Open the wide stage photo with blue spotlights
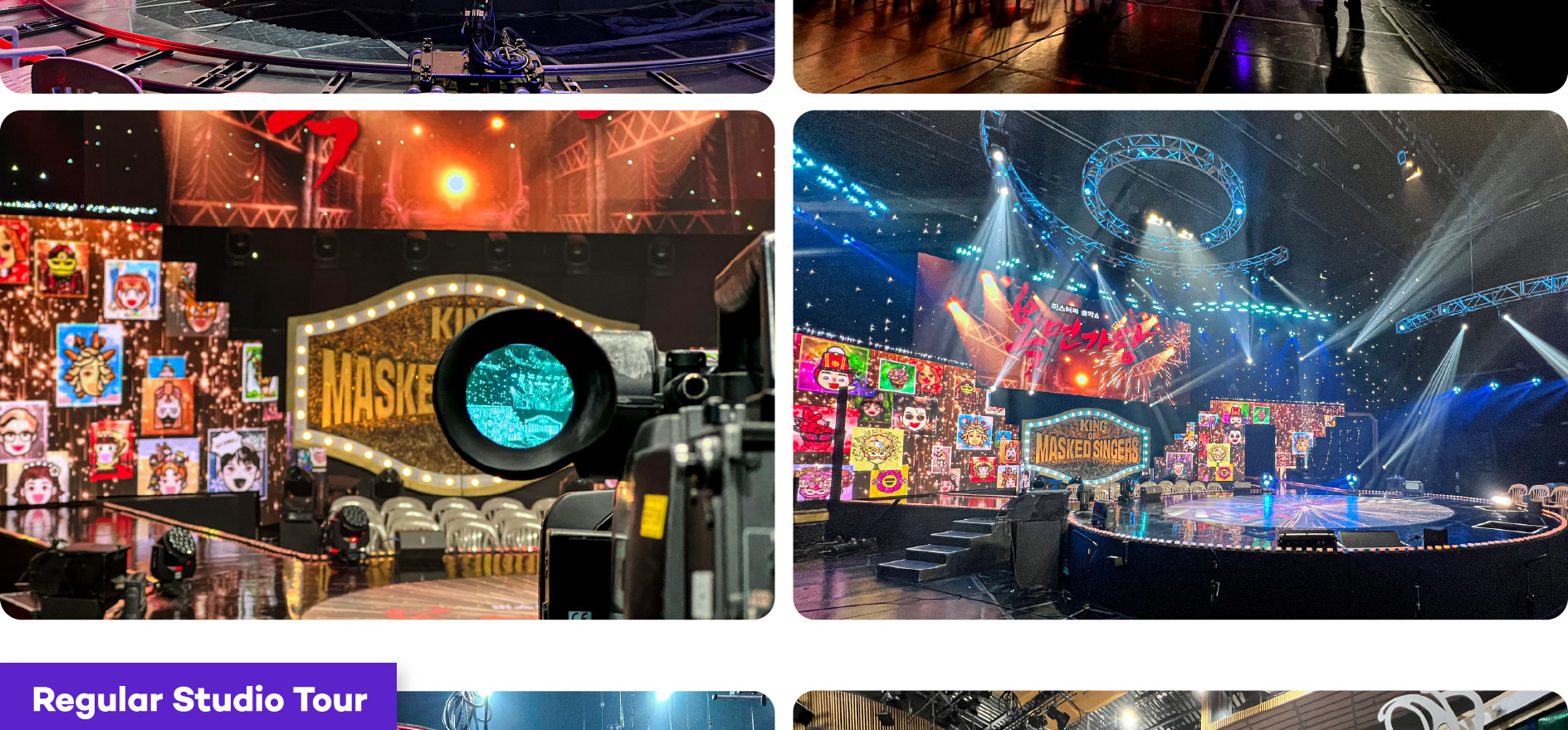 click(x=1180, y=365)
